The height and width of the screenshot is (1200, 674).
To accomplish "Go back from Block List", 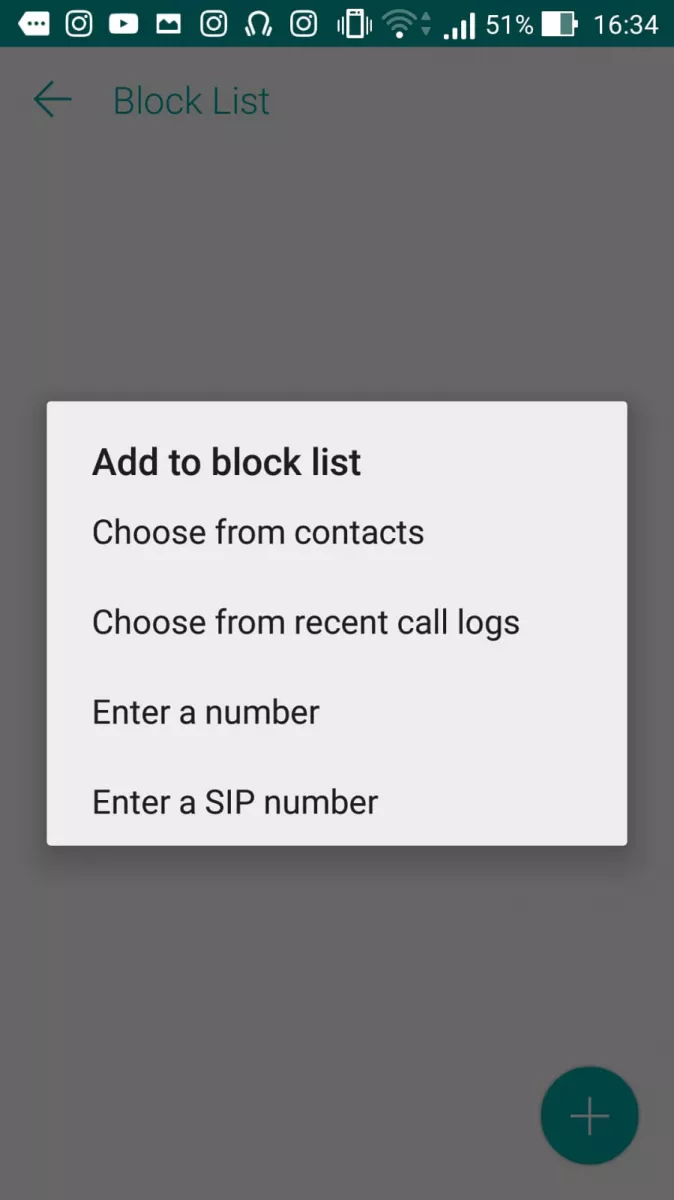I will pos(52,100).
